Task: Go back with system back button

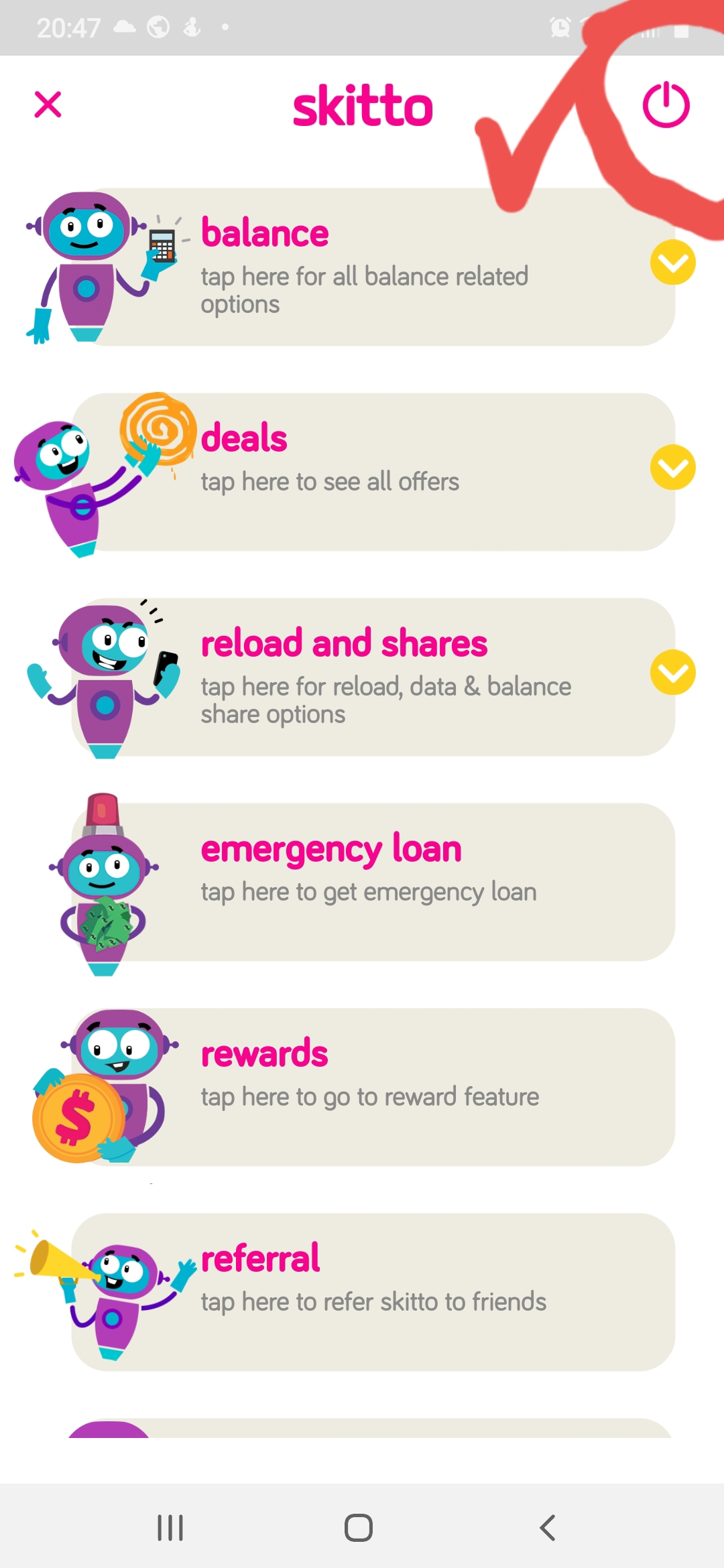Action: [547, 1528]
